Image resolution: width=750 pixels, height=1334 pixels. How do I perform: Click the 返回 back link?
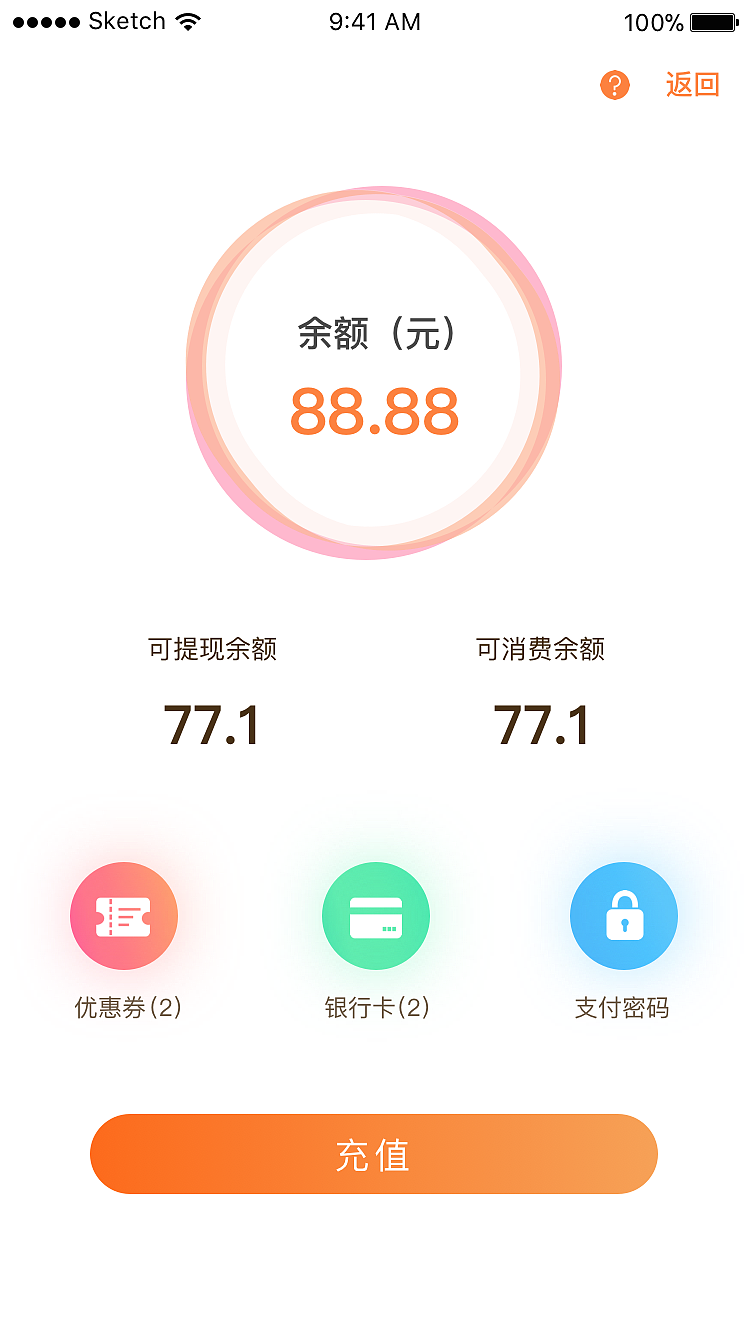click(x=692, y=85)
